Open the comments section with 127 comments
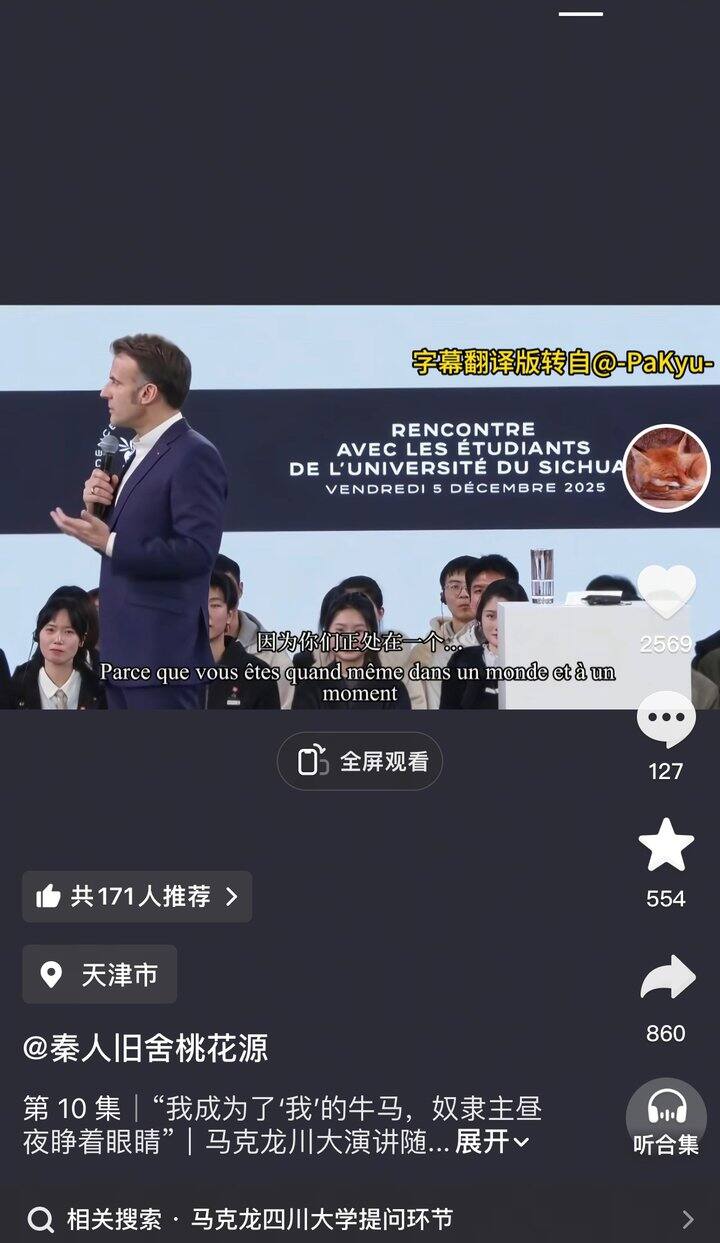Screen dimensions: 720x1243 [x=666, y=719]
